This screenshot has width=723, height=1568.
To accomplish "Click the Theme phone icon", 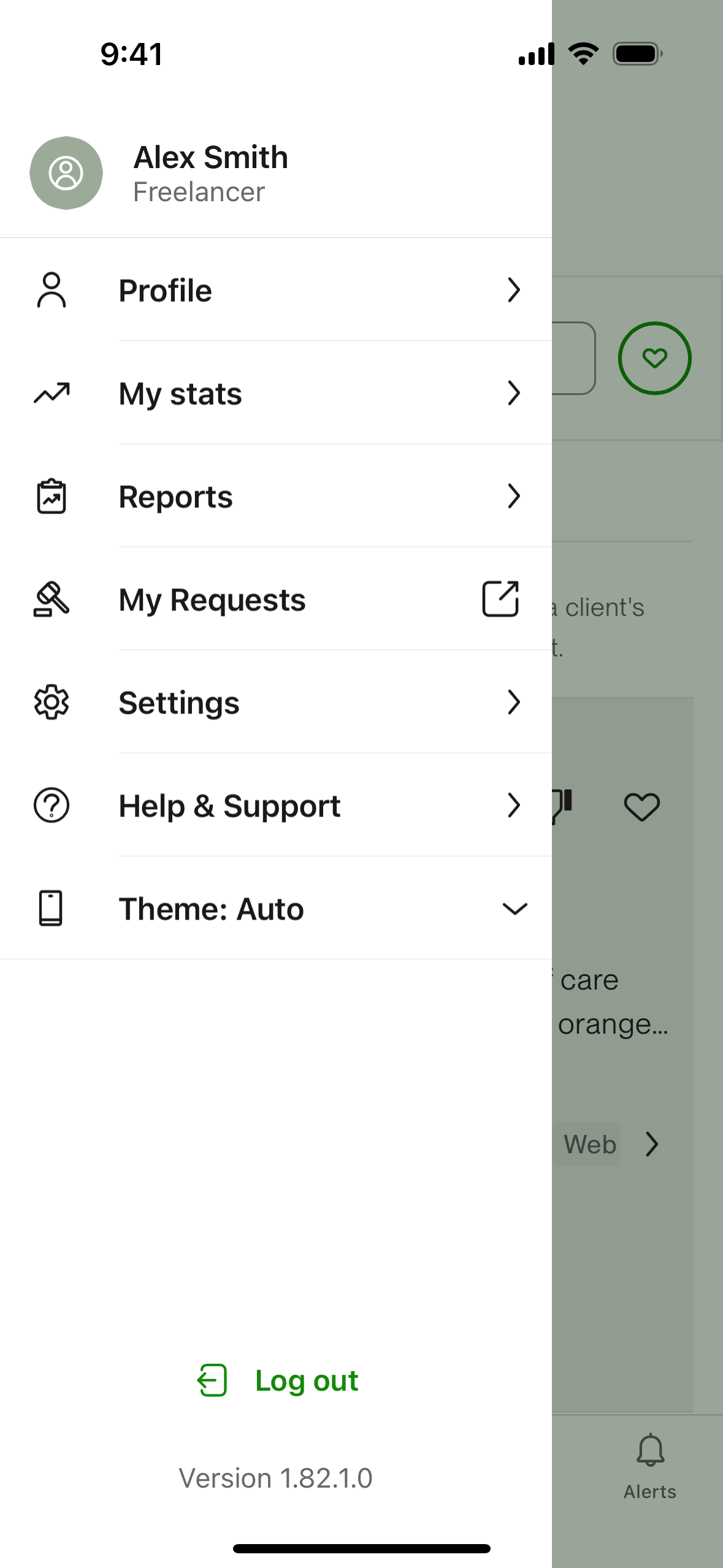I will click(x=52, y=909).
